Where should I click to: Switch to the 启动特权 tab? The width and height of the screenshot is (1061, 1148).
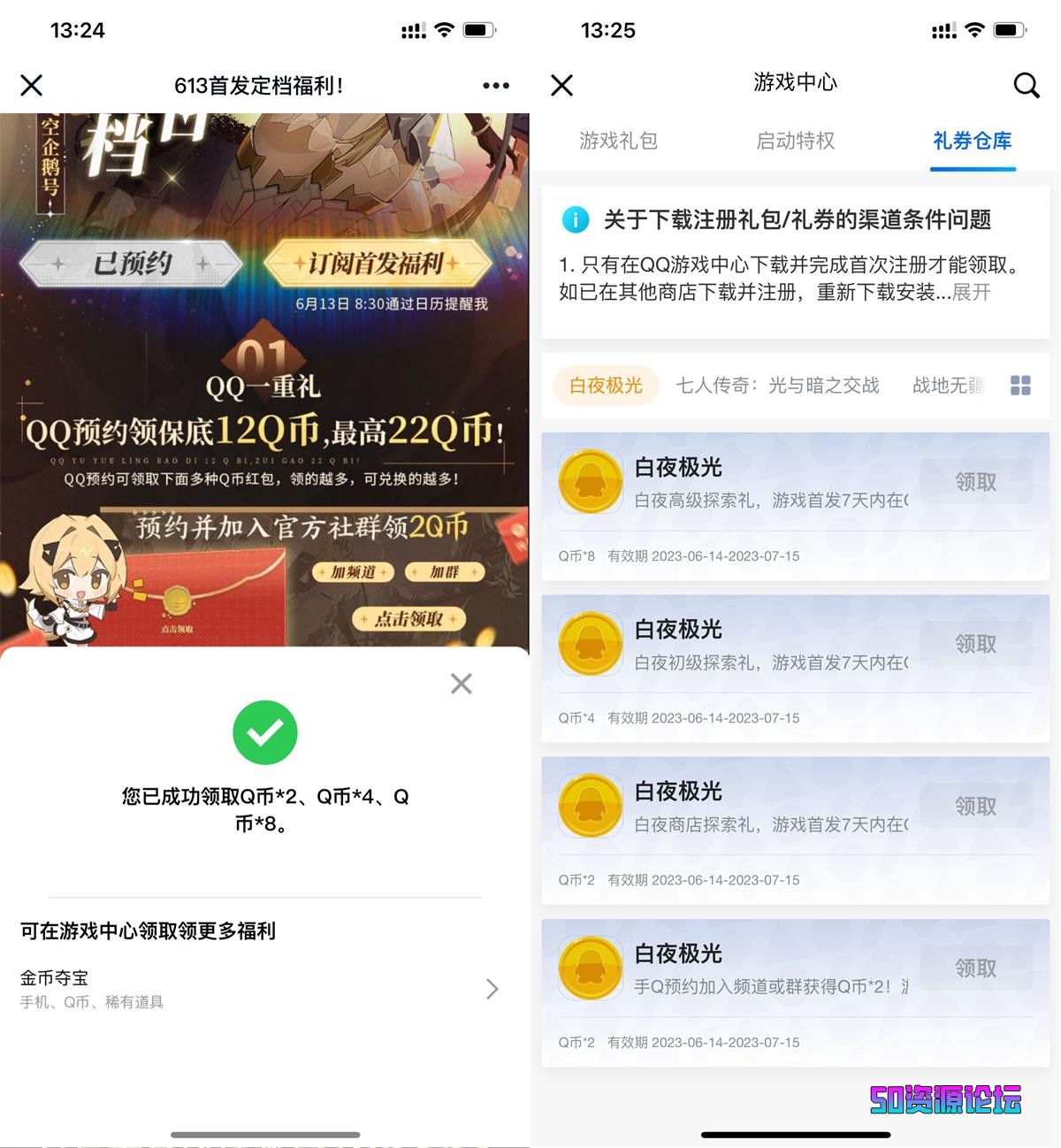coord(795,141)
